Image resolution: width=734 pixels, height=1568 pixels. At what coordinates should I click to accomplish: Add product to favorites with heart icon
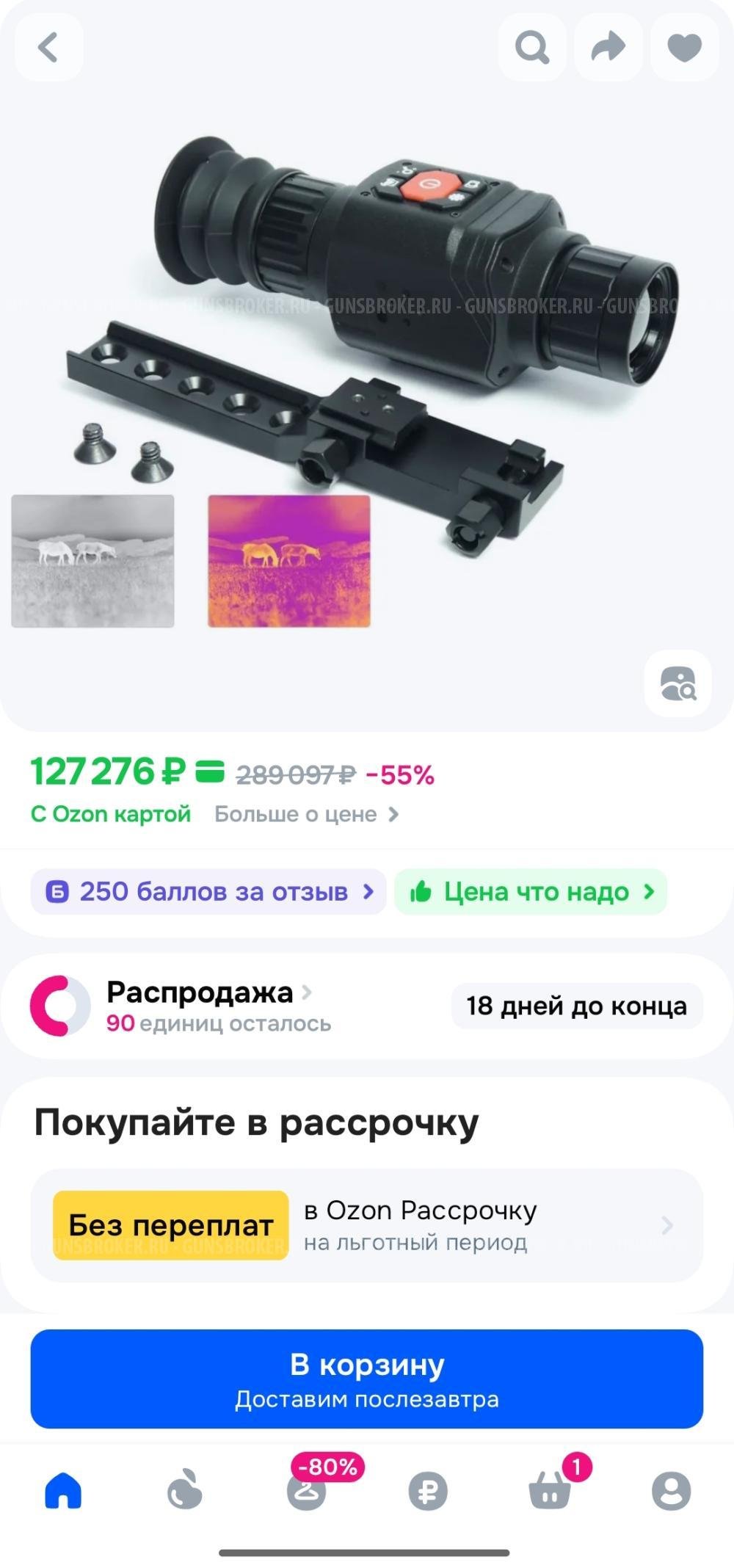click(x=683, y=48)
